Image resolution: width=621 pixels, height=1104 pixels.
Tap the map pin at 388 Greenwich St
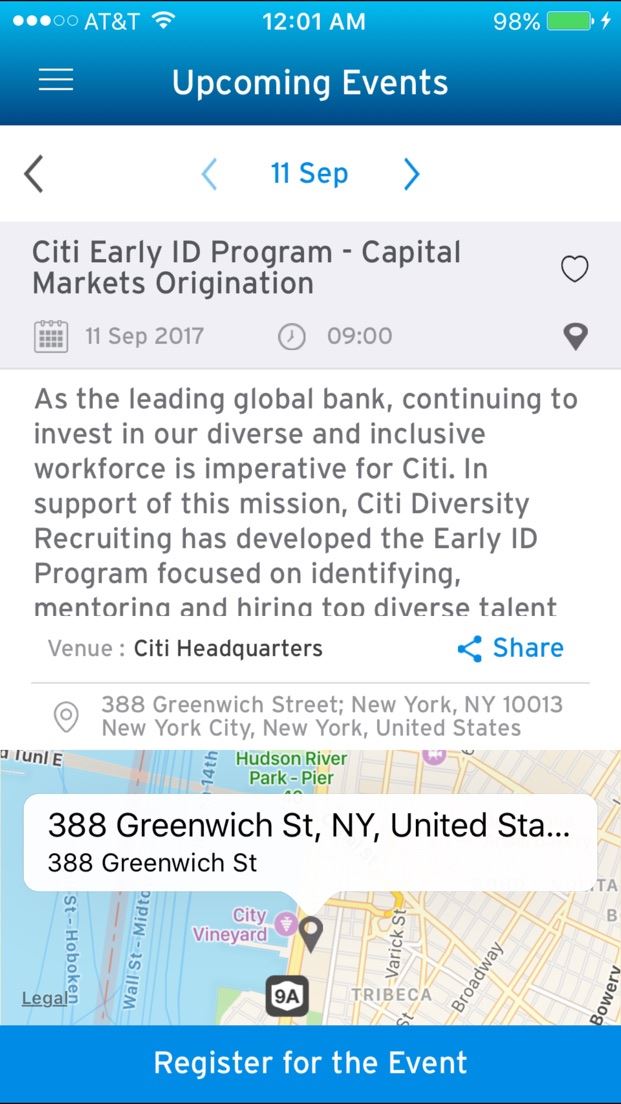[310, 934]
